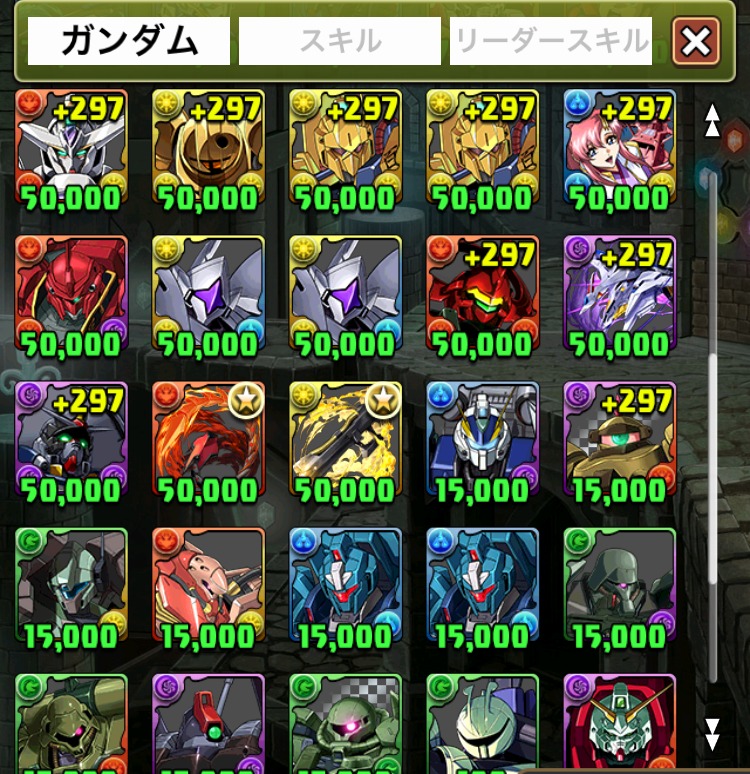Select the purple winged mecha +297 tile
The image size is (750, 774).
coord(619,292)
